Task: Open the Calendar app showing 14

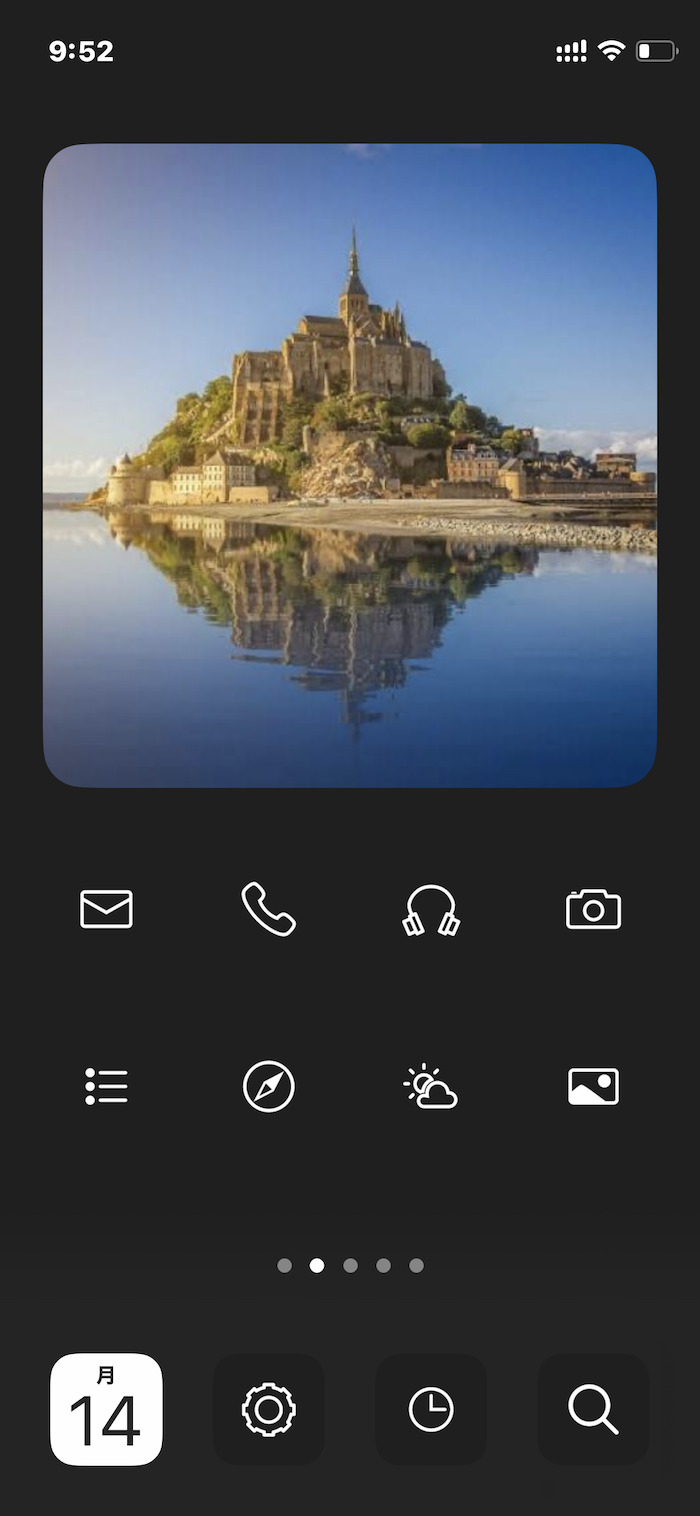Action: 106,1409
